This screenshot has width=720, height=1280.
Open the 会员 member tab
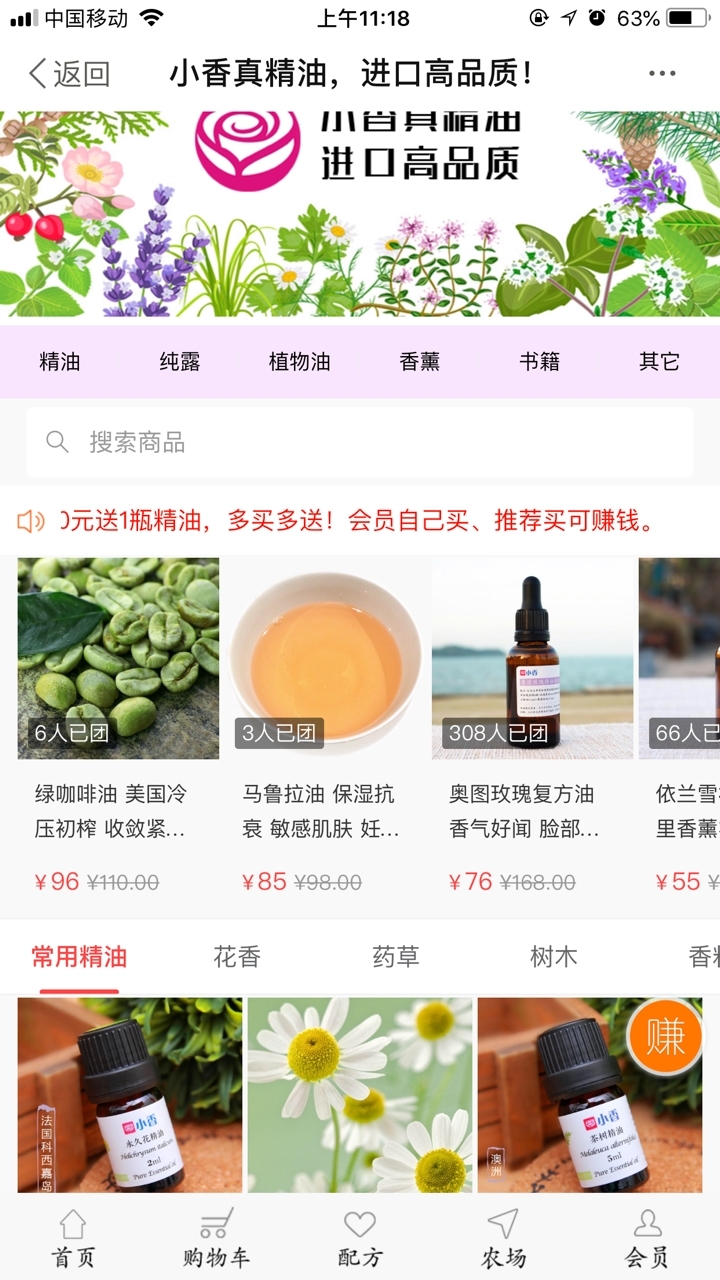coord(648,1238)
